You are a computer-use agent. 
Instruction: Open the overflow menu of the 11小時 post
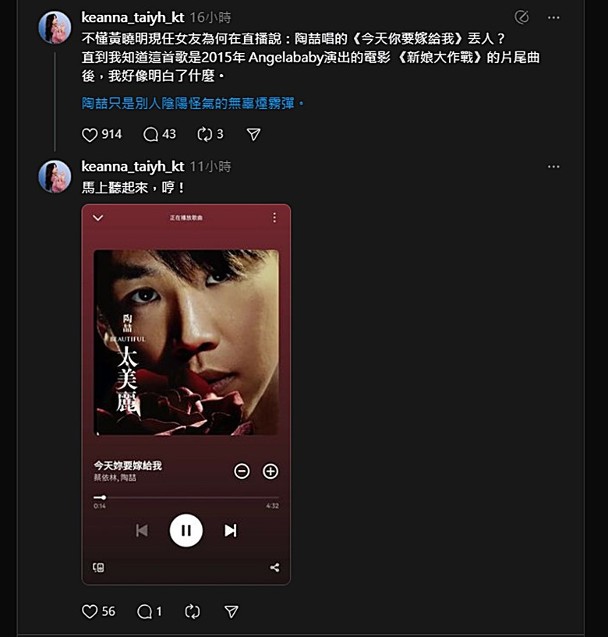point(554,167)
